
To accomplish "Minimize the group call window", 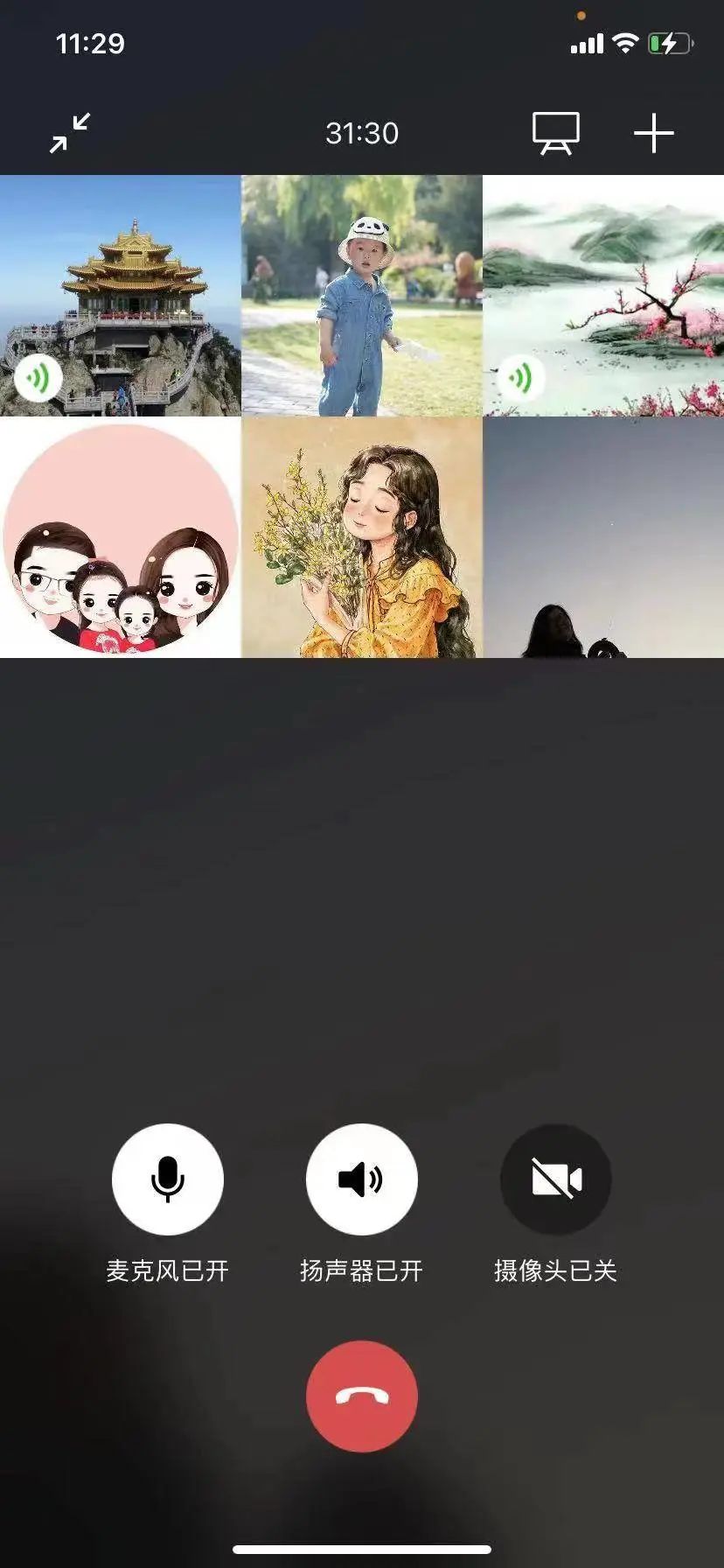I will point(70,133).
